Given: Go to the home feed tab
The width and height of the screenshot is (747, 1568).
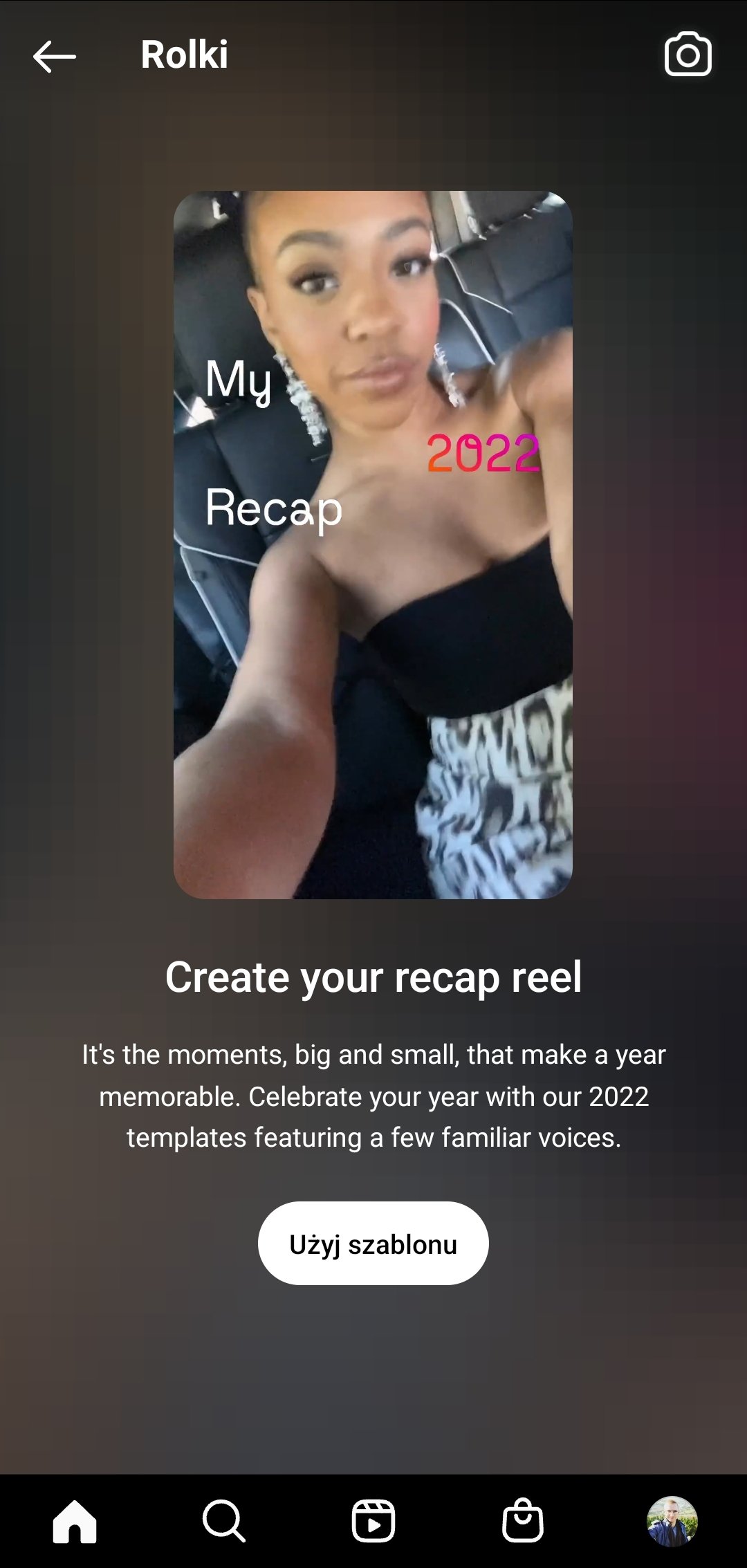Looking at the screenshot, I should coord(75,1521).
